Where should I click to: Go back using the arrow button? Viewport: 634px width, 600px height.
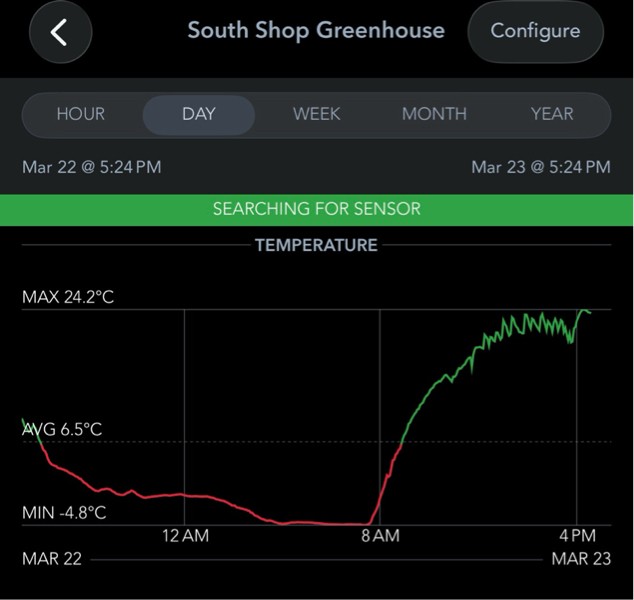(60, 32)
